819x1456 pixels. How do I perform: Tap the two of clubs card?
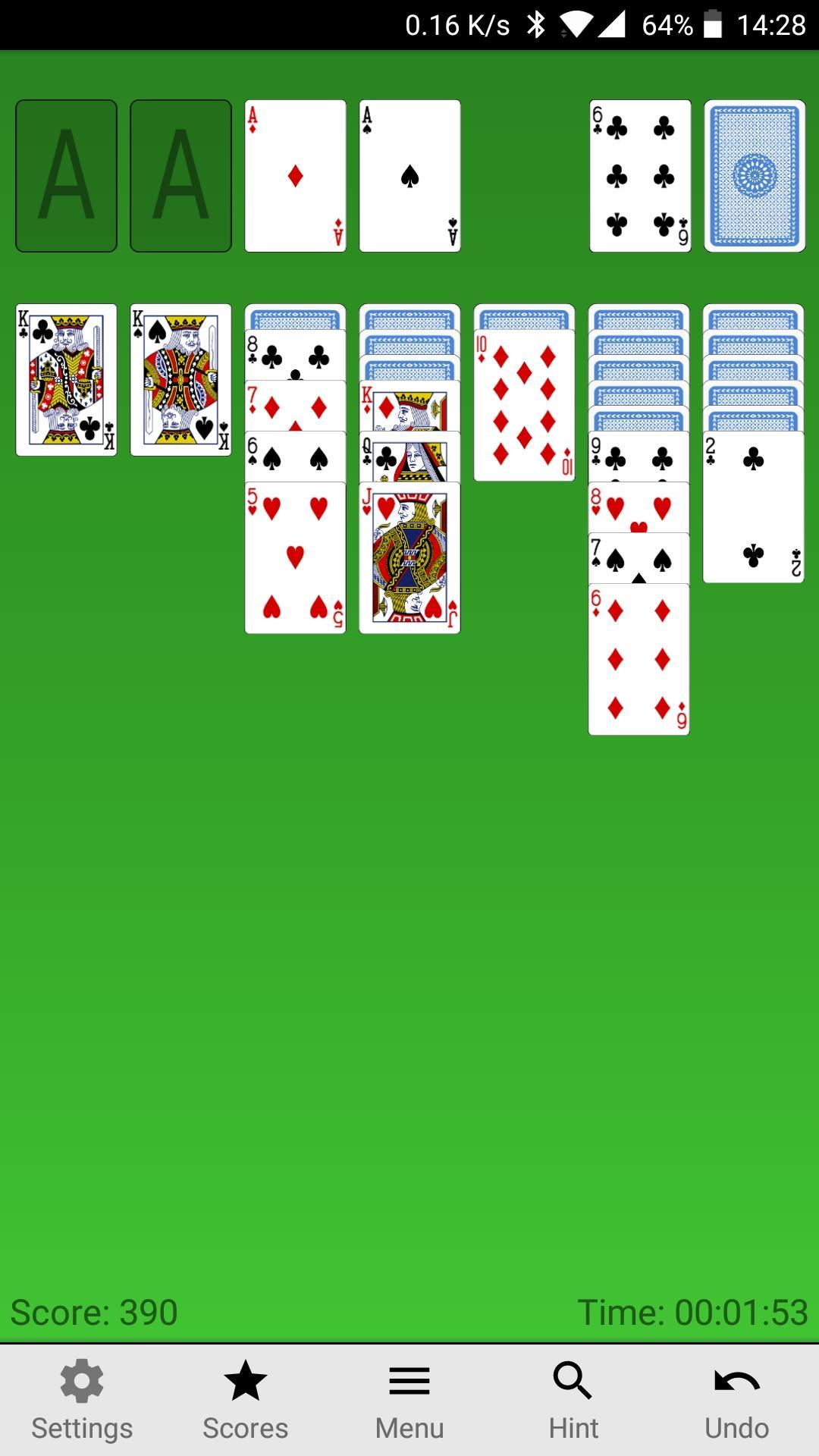pyautogui.click(x=753, y=508)
